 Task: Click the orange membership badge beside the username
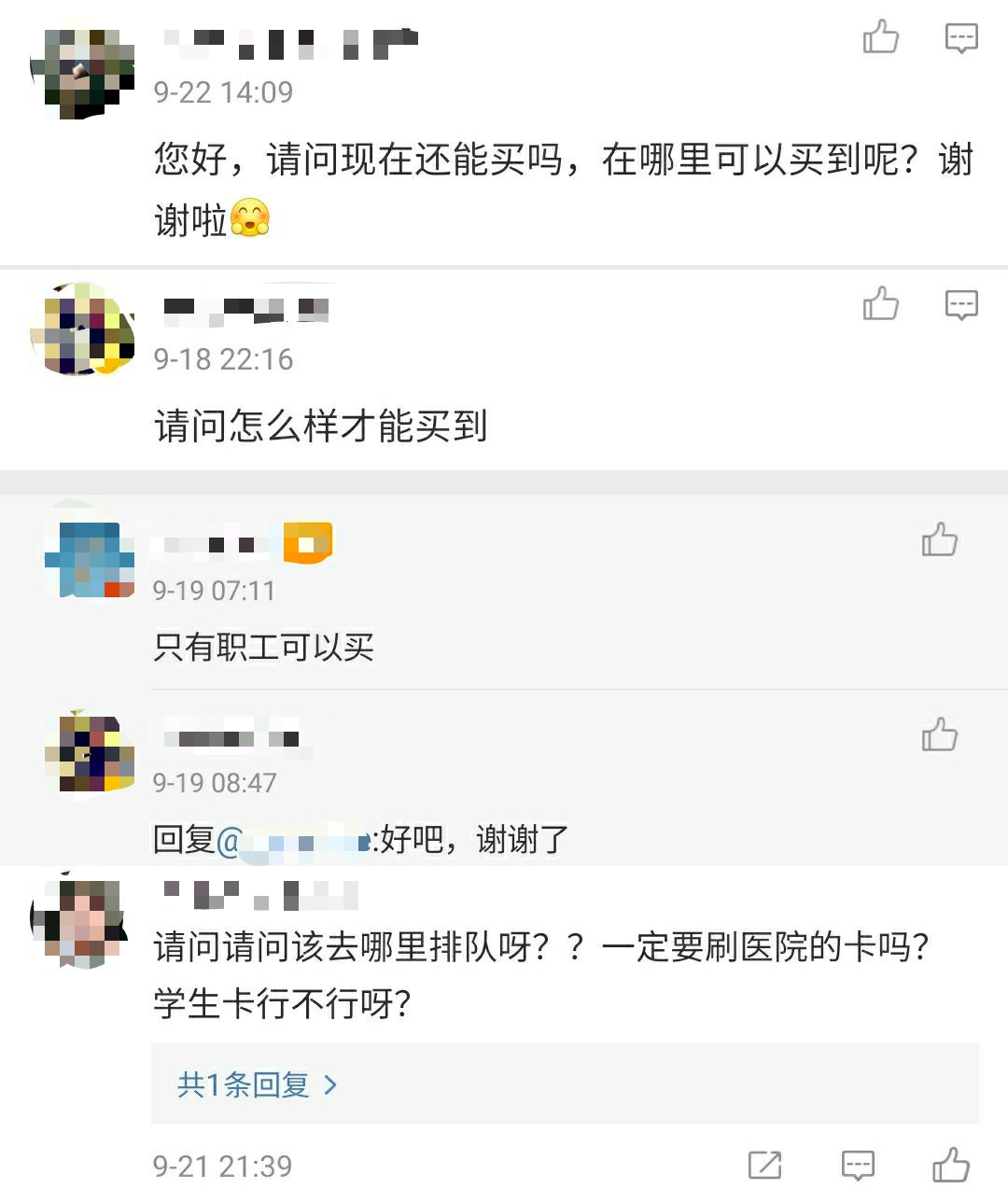pos(308,544)
